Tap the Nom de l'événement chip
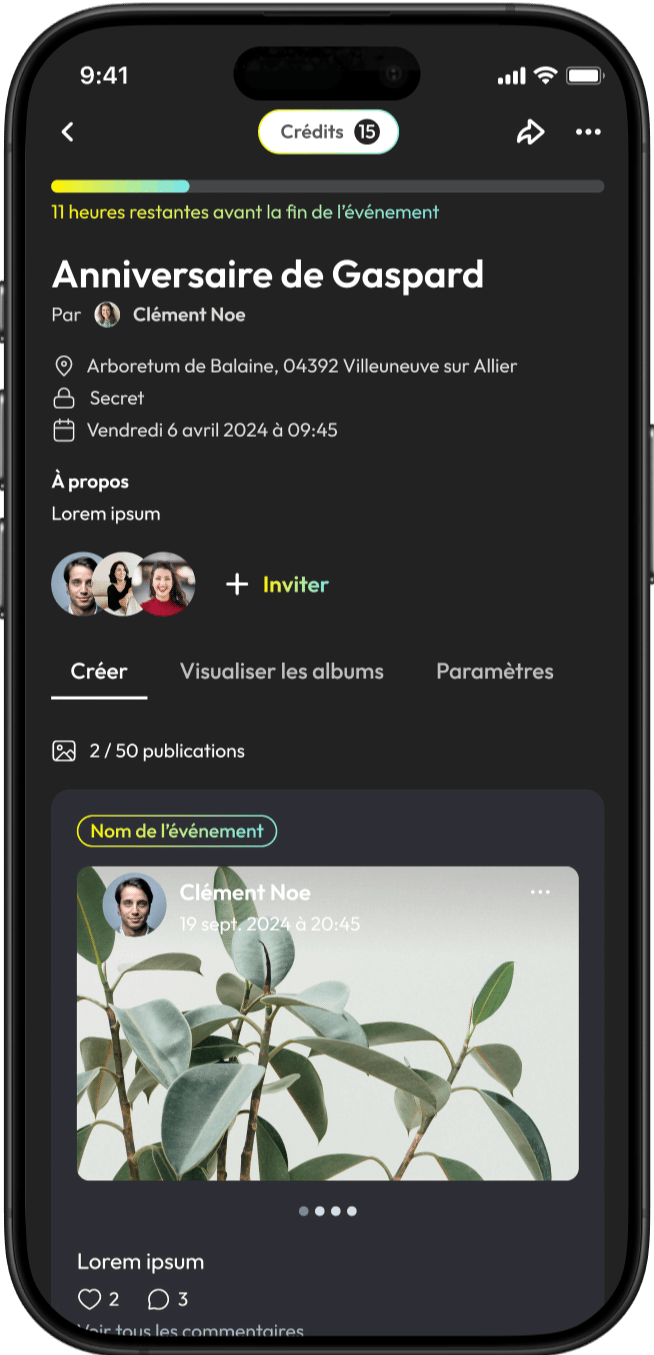This screenshot has width=654, height=1355. click(x=177, y=831)
